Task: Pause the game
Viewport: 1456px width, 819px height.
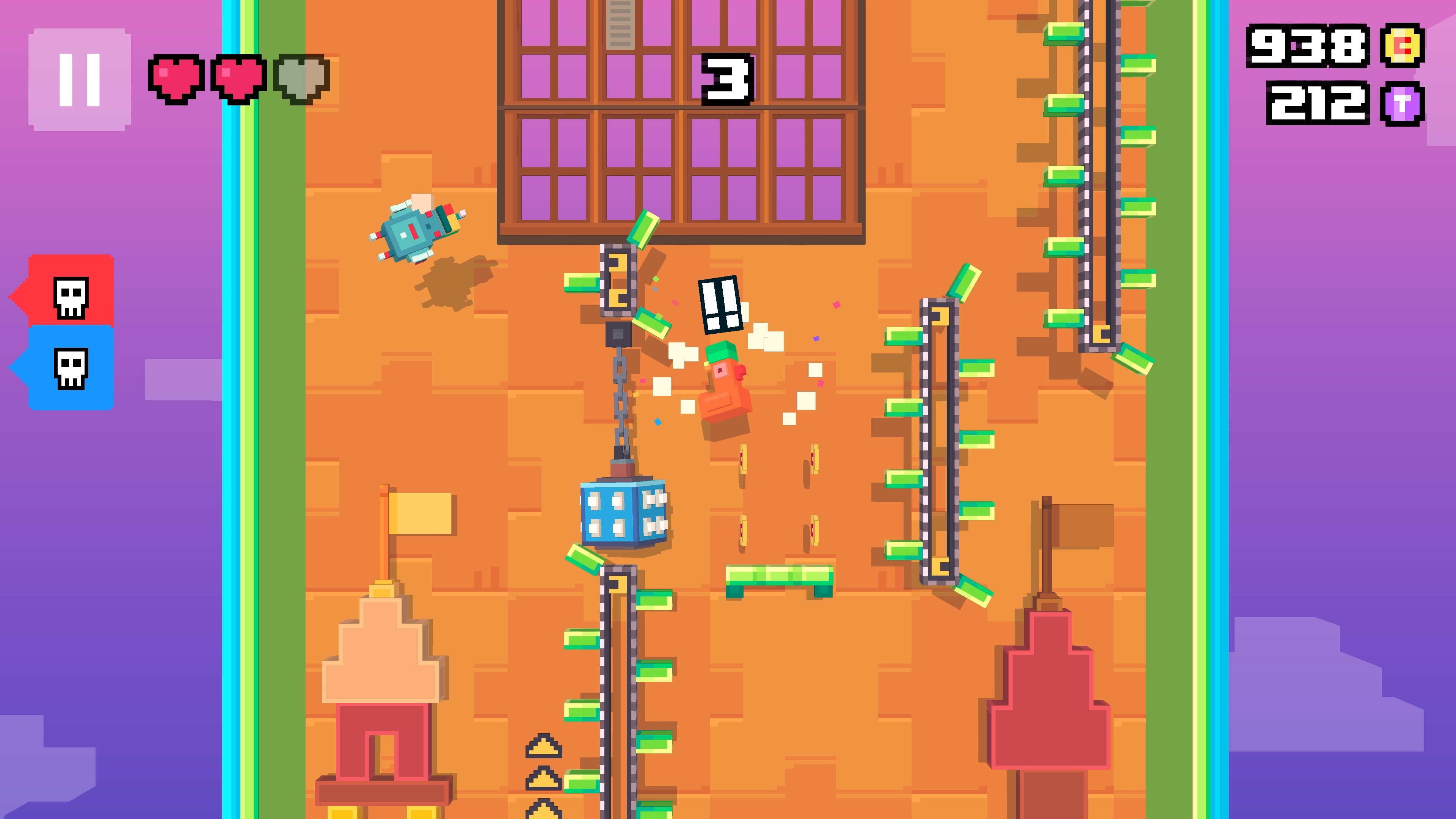Action: pos(80,80)
